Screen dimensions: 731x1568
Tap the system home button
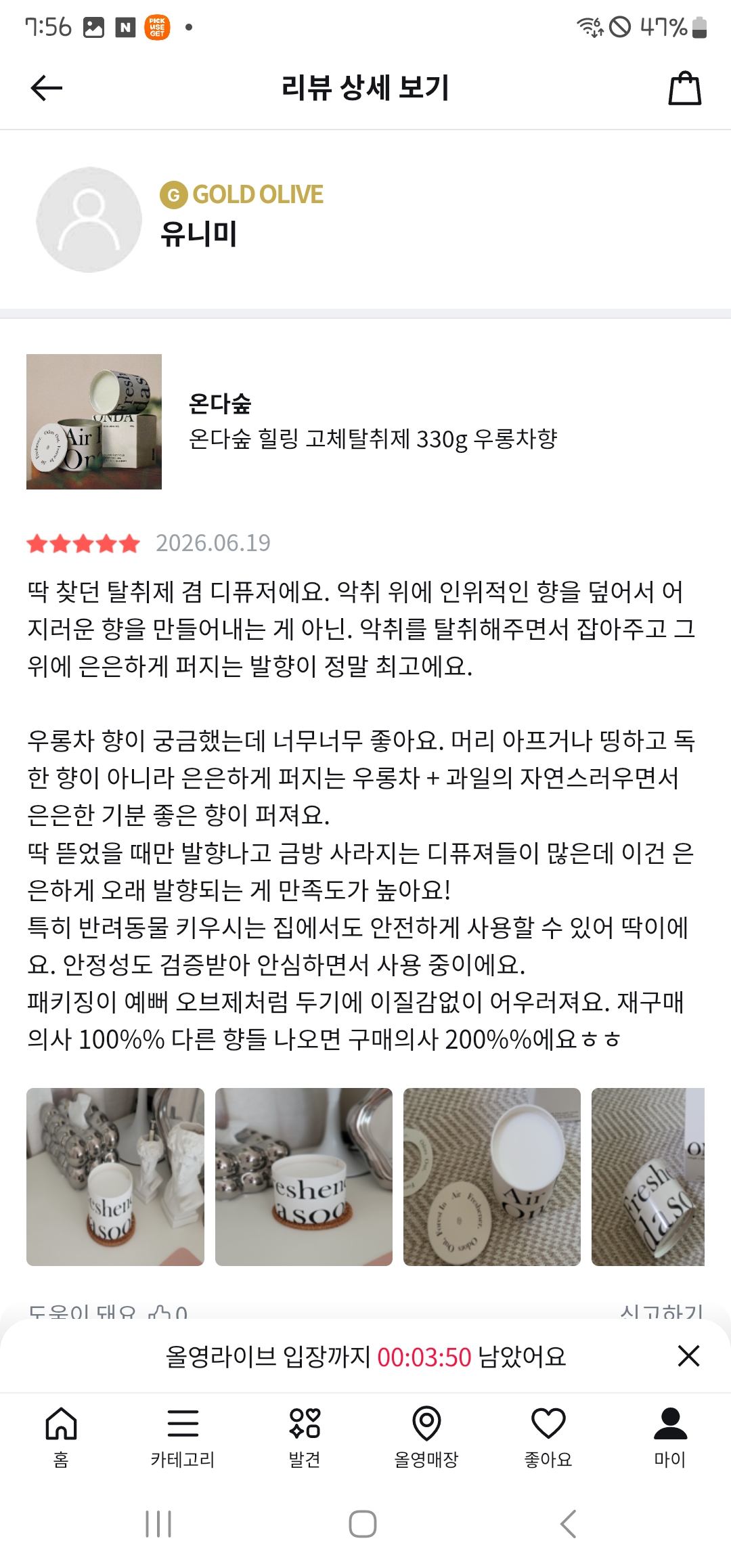[x=363, y=1524]
